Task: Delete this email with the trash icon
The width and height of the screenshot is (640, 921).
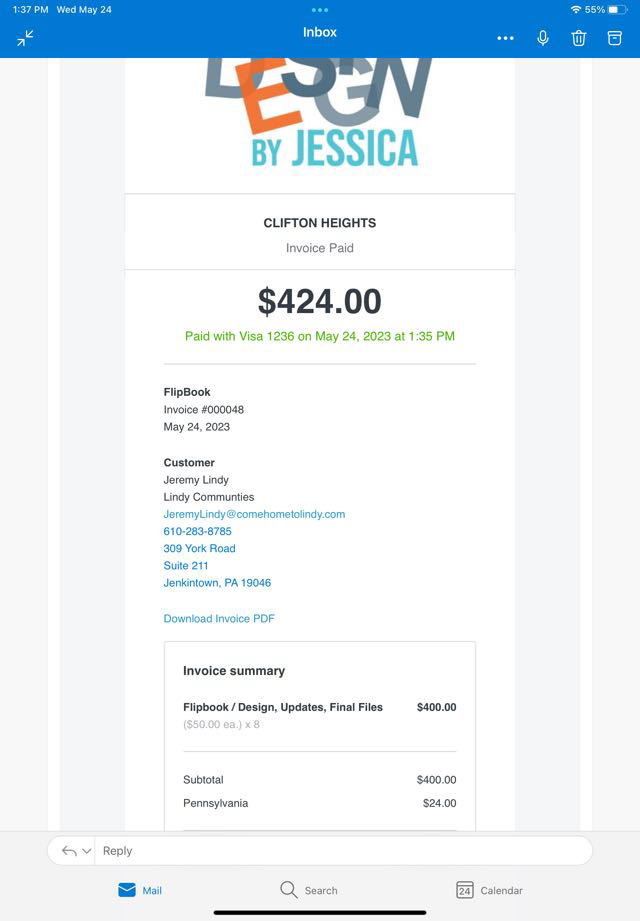Action: pos(578,38)
